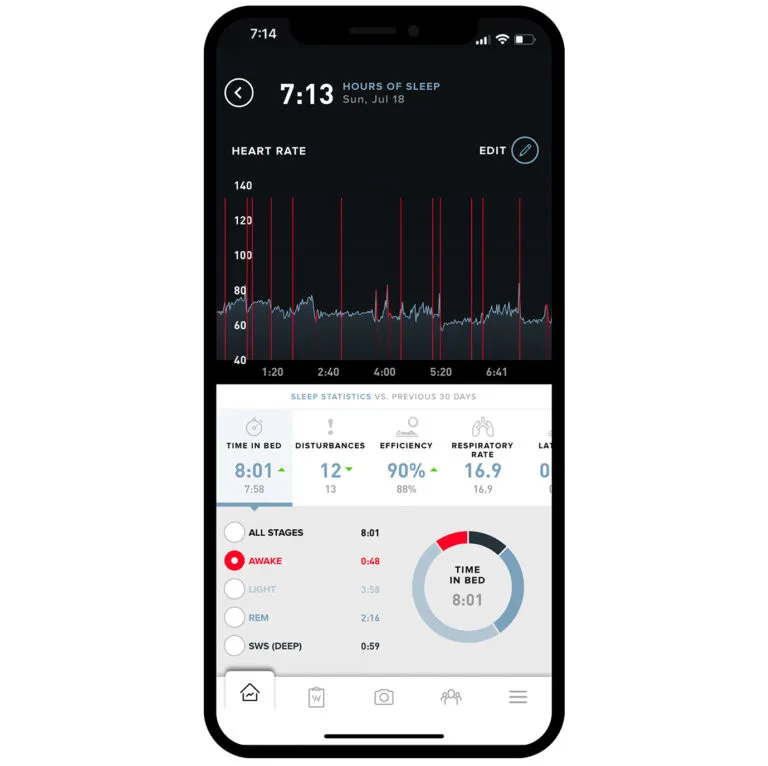Choose the Light sleep stage

235,589
